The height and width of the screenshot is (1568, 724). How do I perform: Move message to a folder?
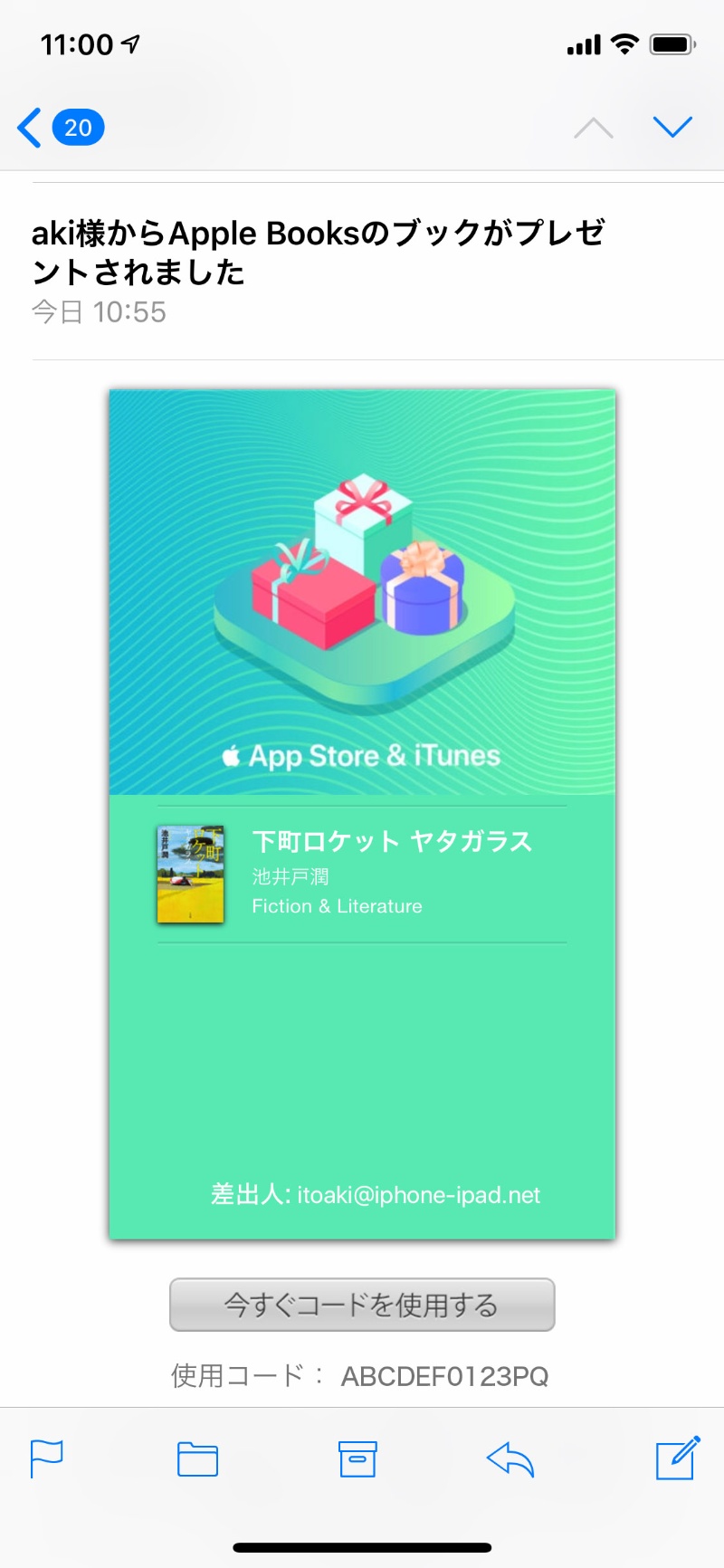coord(197,1458)
